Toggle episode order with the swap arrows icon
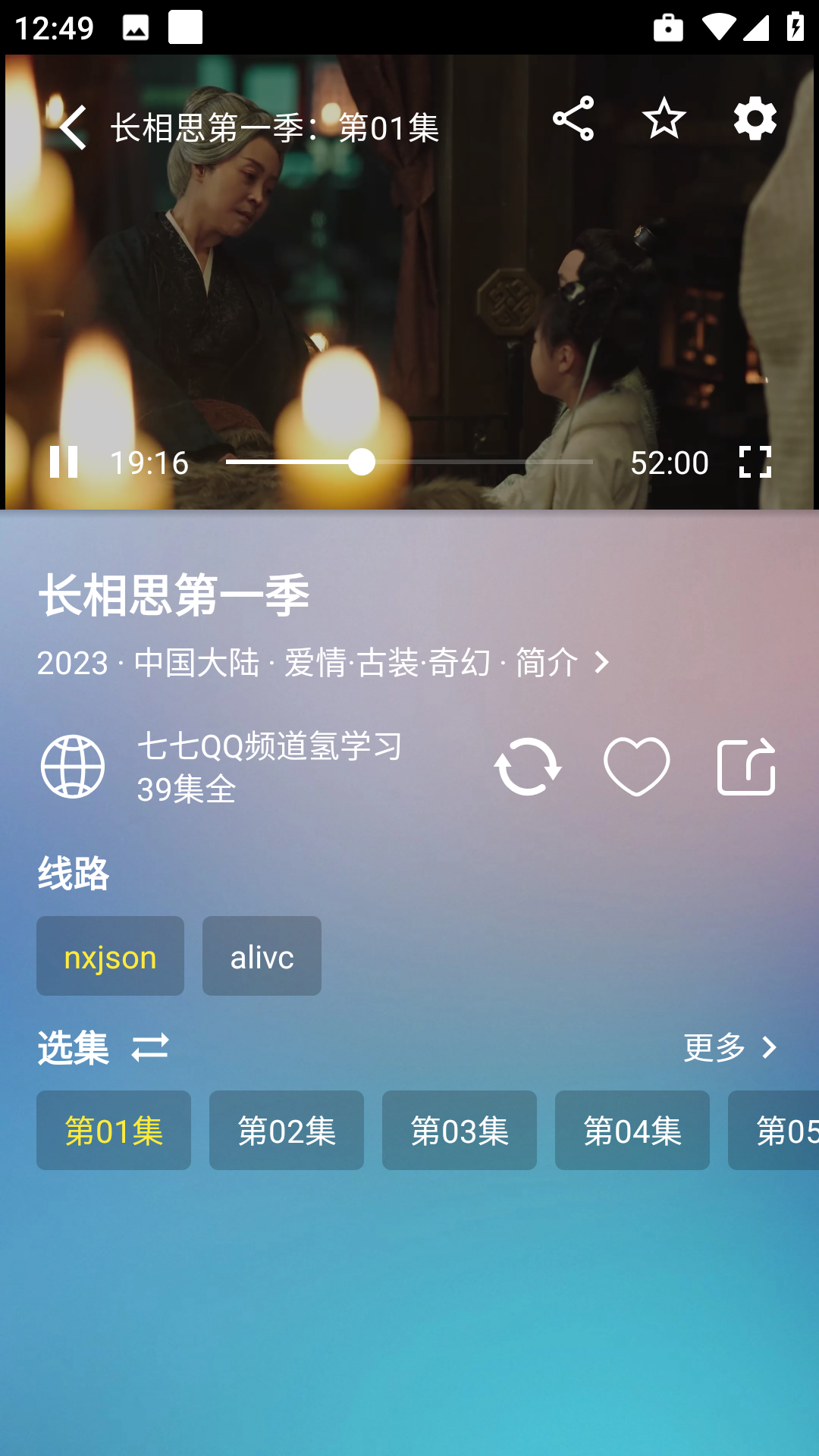 149,1049
